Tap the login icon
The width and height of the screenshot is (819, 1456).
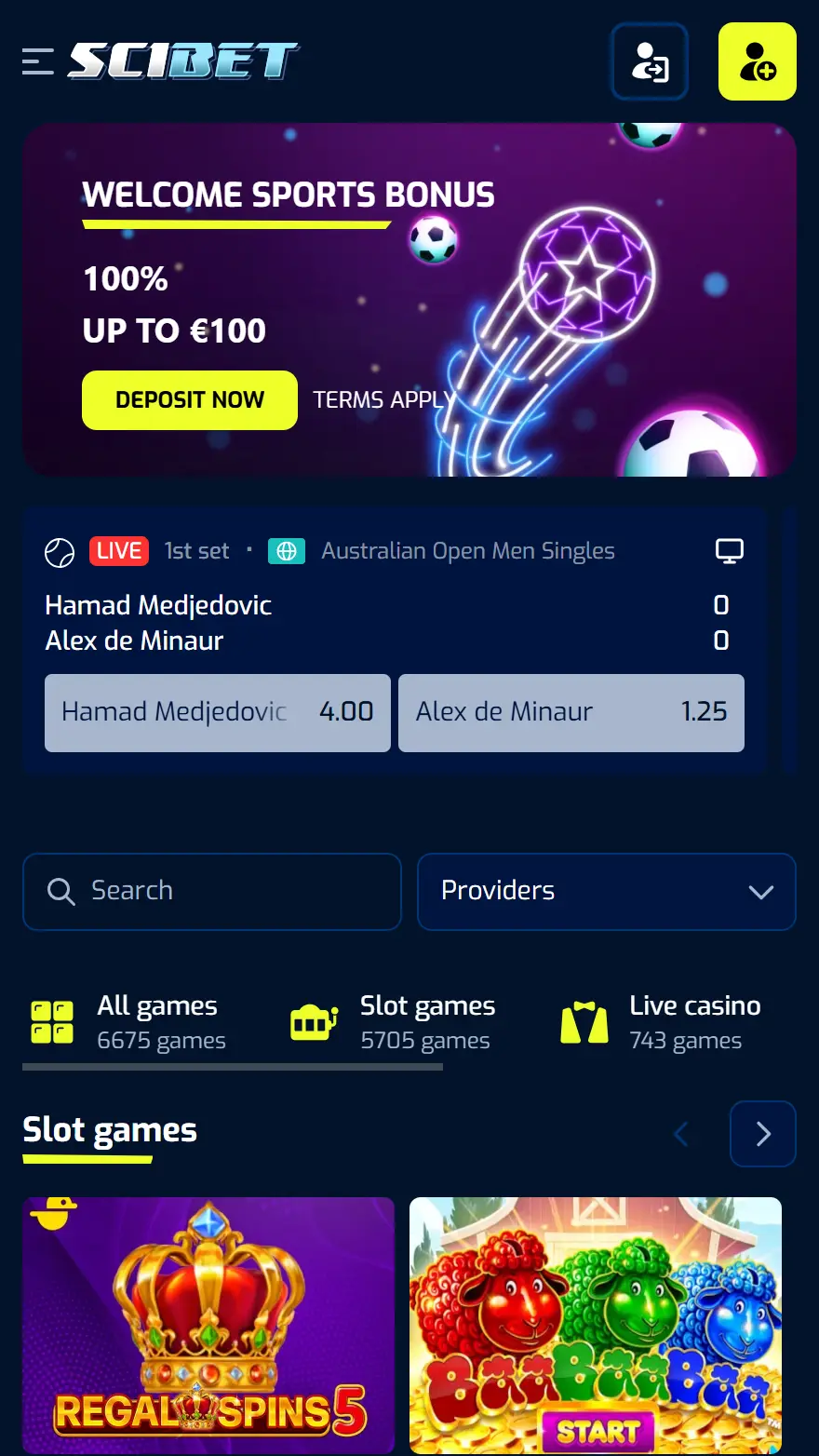[x=650, y=61]
